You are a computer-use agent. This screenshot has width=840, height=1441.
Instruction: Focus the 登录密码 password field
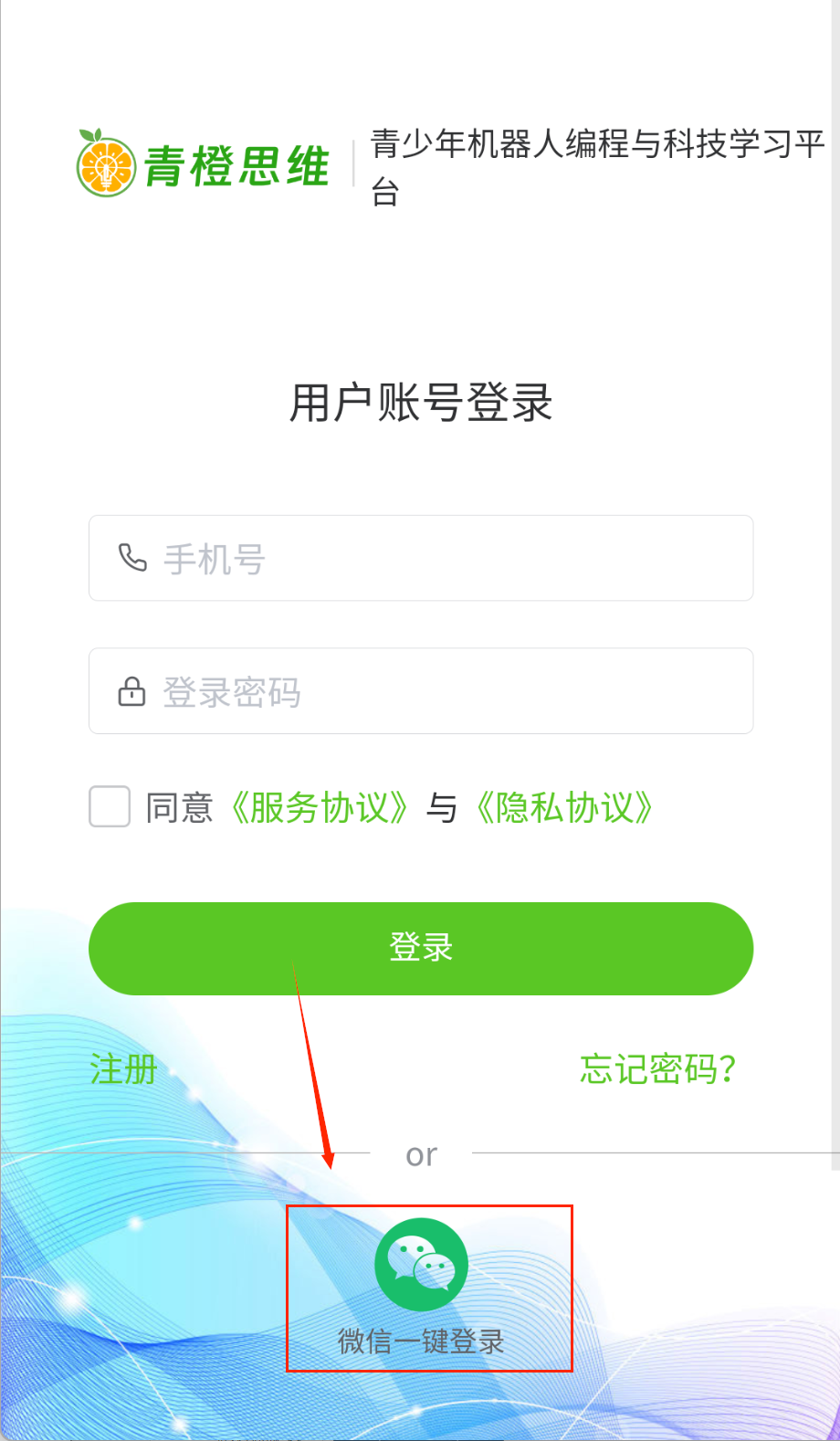pos(420,691)
